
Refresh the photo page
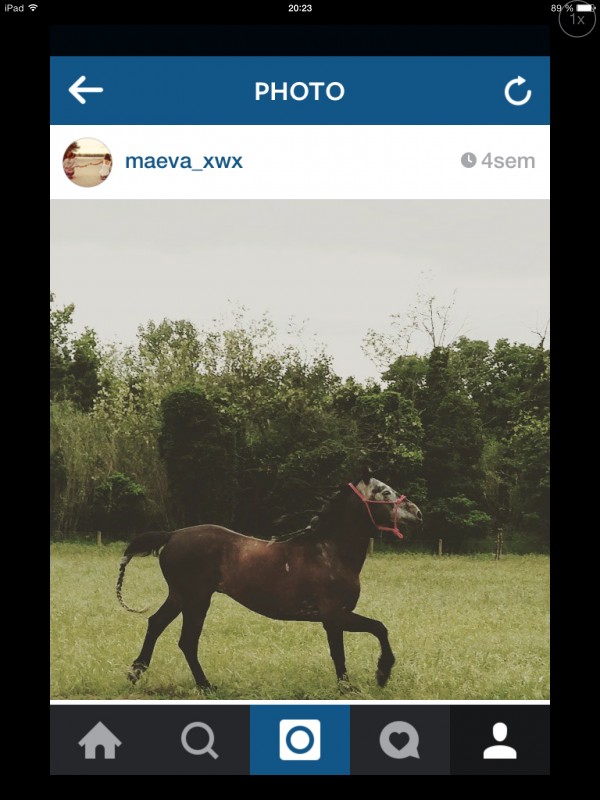(x=517, y=91)
